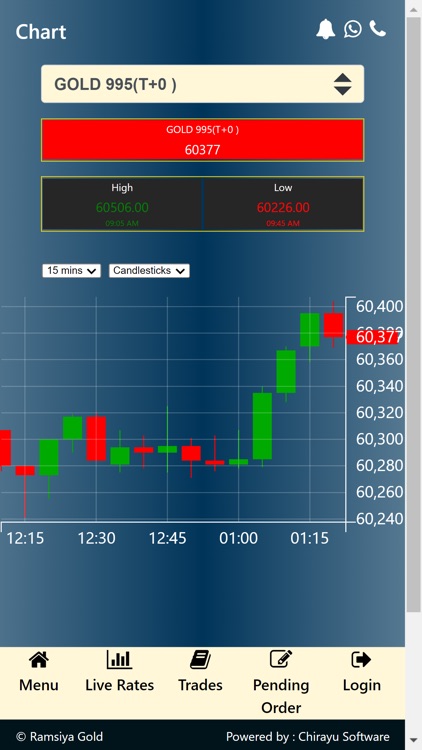This screenshot has height=750, width=422.
Task: Tap the phone call icon
Action: 378,29
